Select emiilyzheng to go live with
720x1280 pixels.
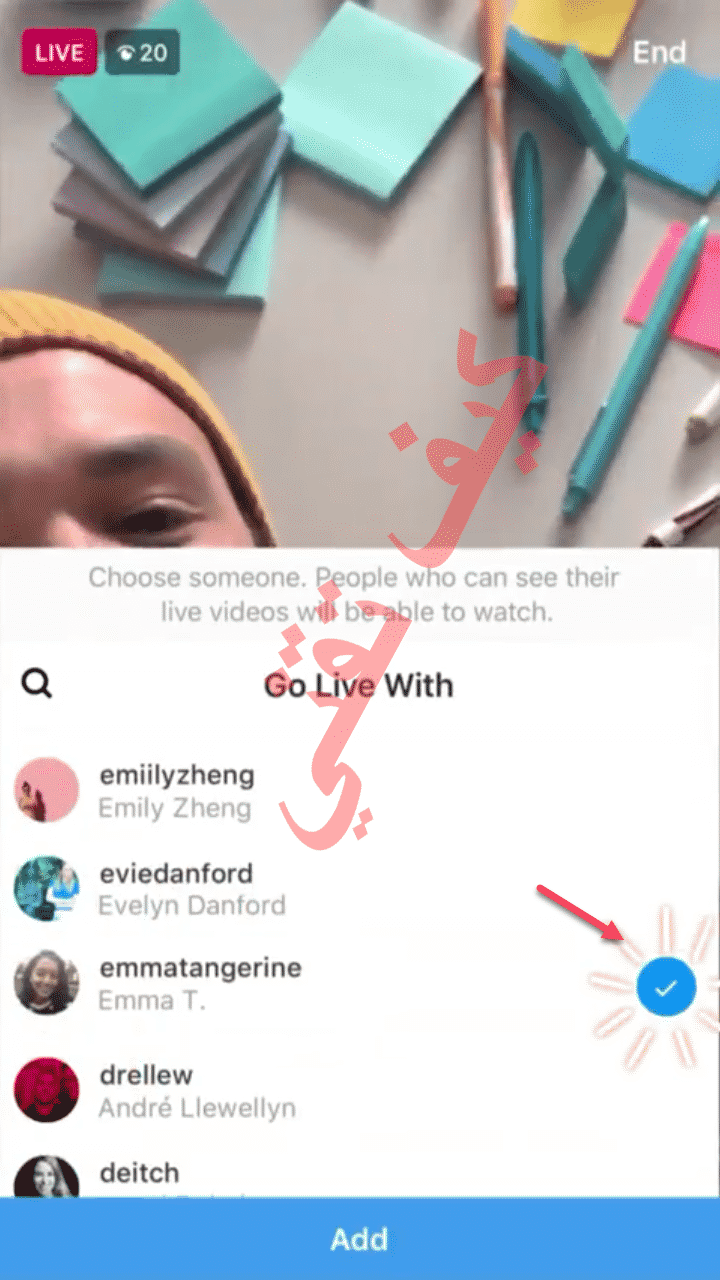360,790
